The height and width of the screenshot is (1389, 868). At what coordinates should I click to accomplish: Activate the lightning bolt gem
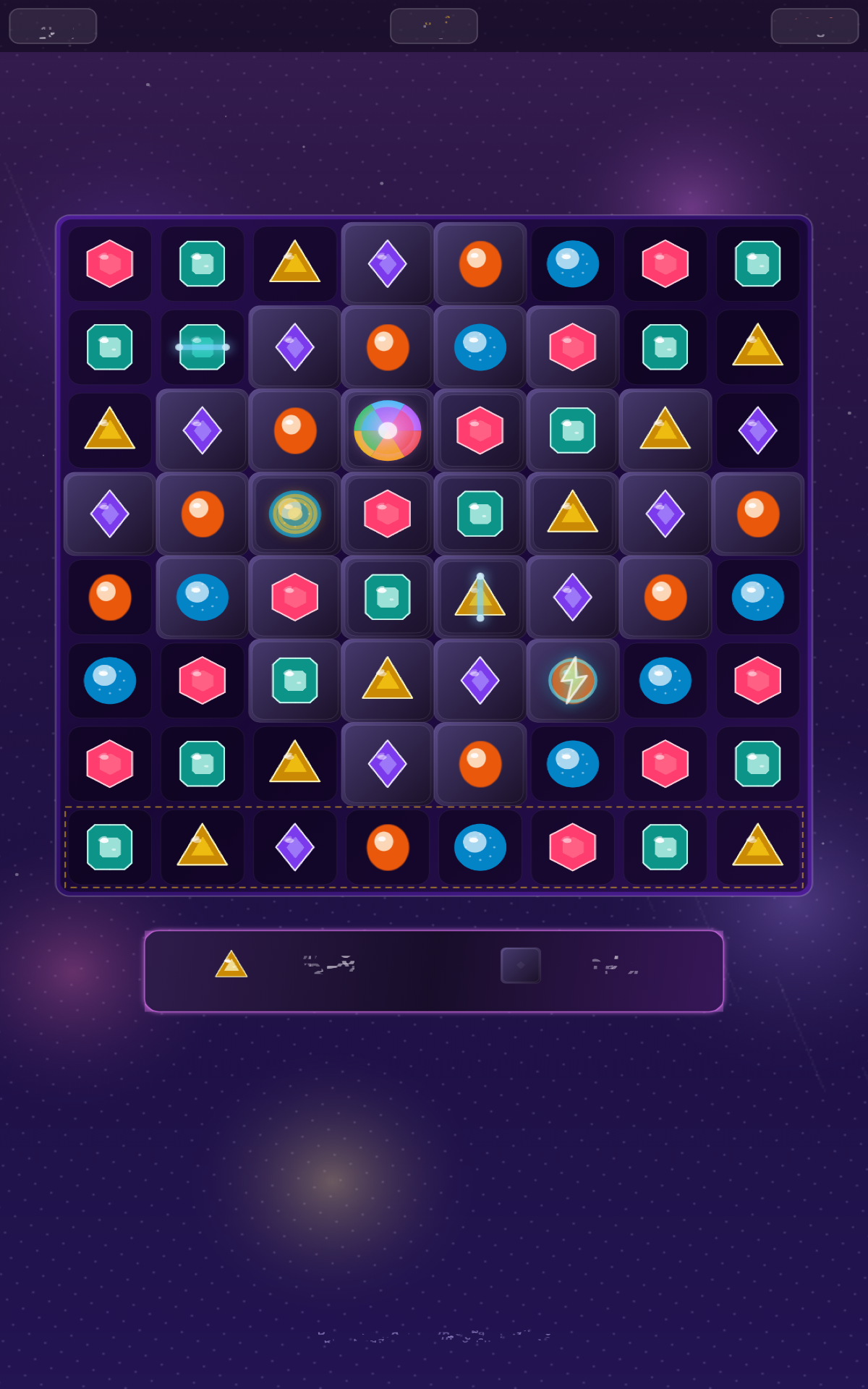(573, 680)
